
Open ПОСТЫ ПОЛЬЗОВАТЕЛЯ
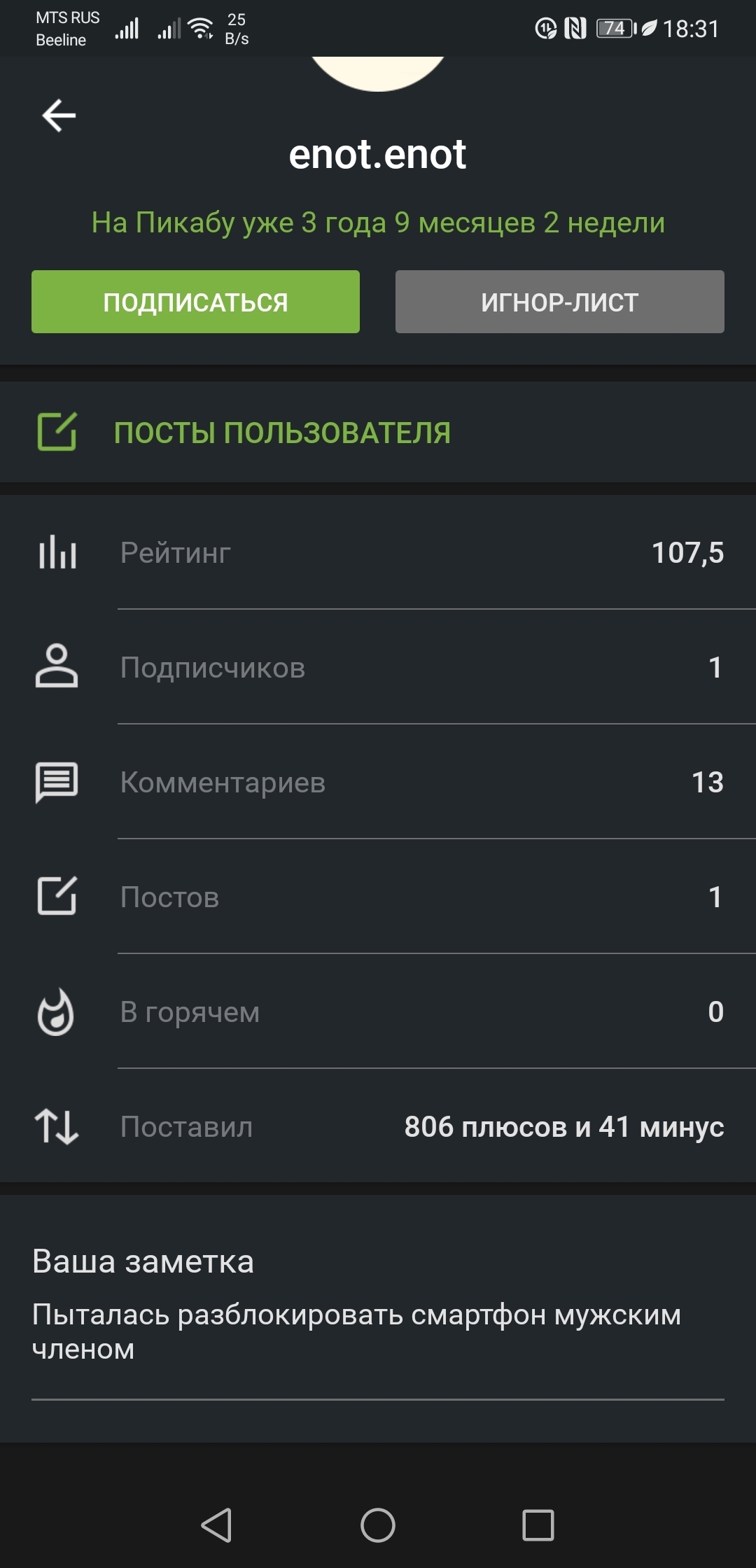click(x=281, y=433)
